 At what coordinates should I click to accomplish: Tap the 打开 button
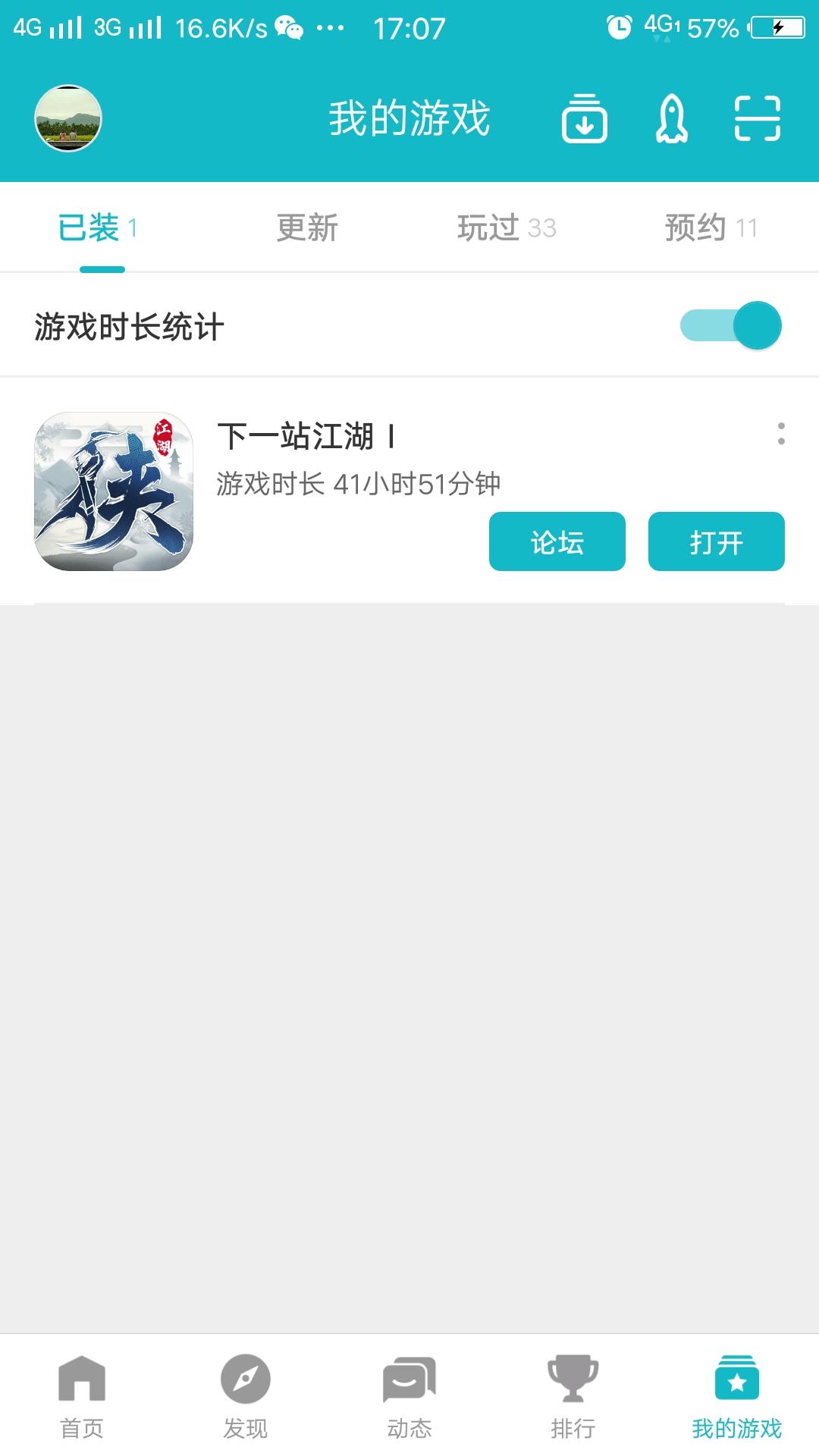pos(717,541)
